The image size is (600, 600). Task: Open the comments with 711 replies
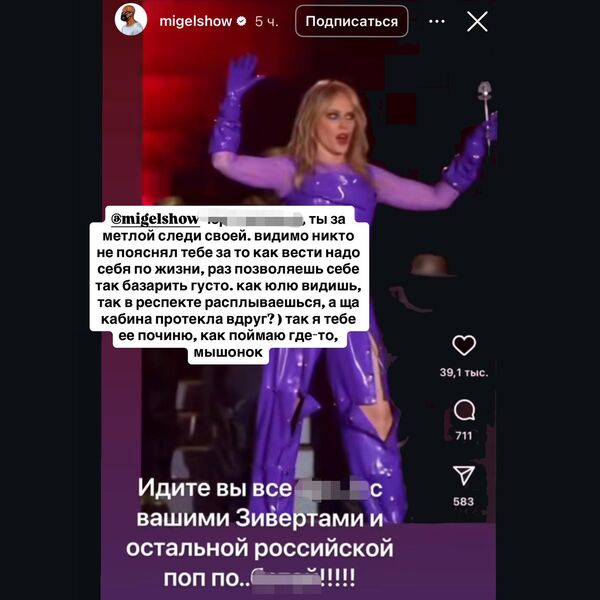point(464,410)
